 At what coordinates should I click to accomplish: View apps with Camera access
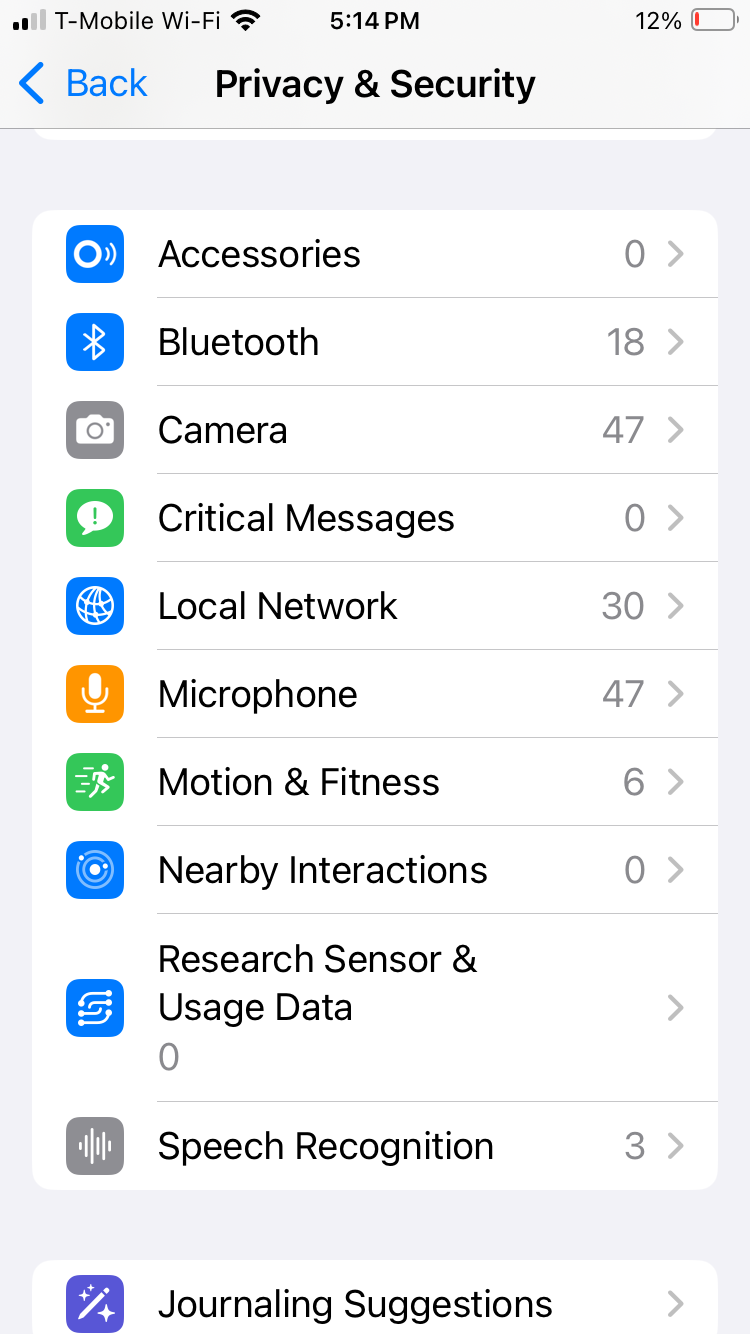(x=375, y=430)
